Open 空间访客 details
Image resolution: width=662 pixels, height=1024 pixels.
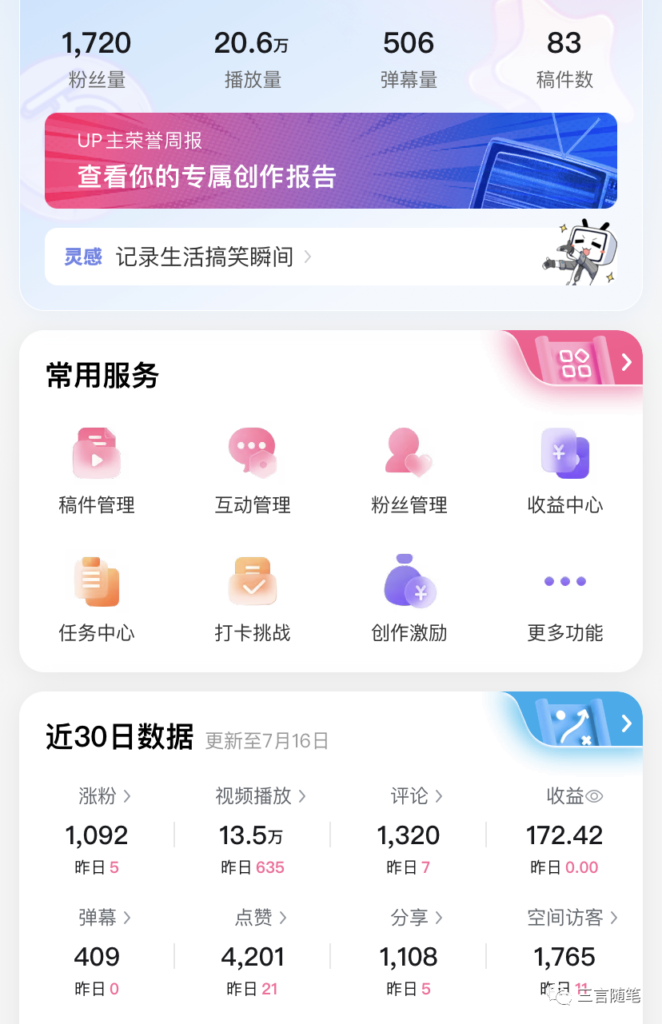(x=572, y=917)
